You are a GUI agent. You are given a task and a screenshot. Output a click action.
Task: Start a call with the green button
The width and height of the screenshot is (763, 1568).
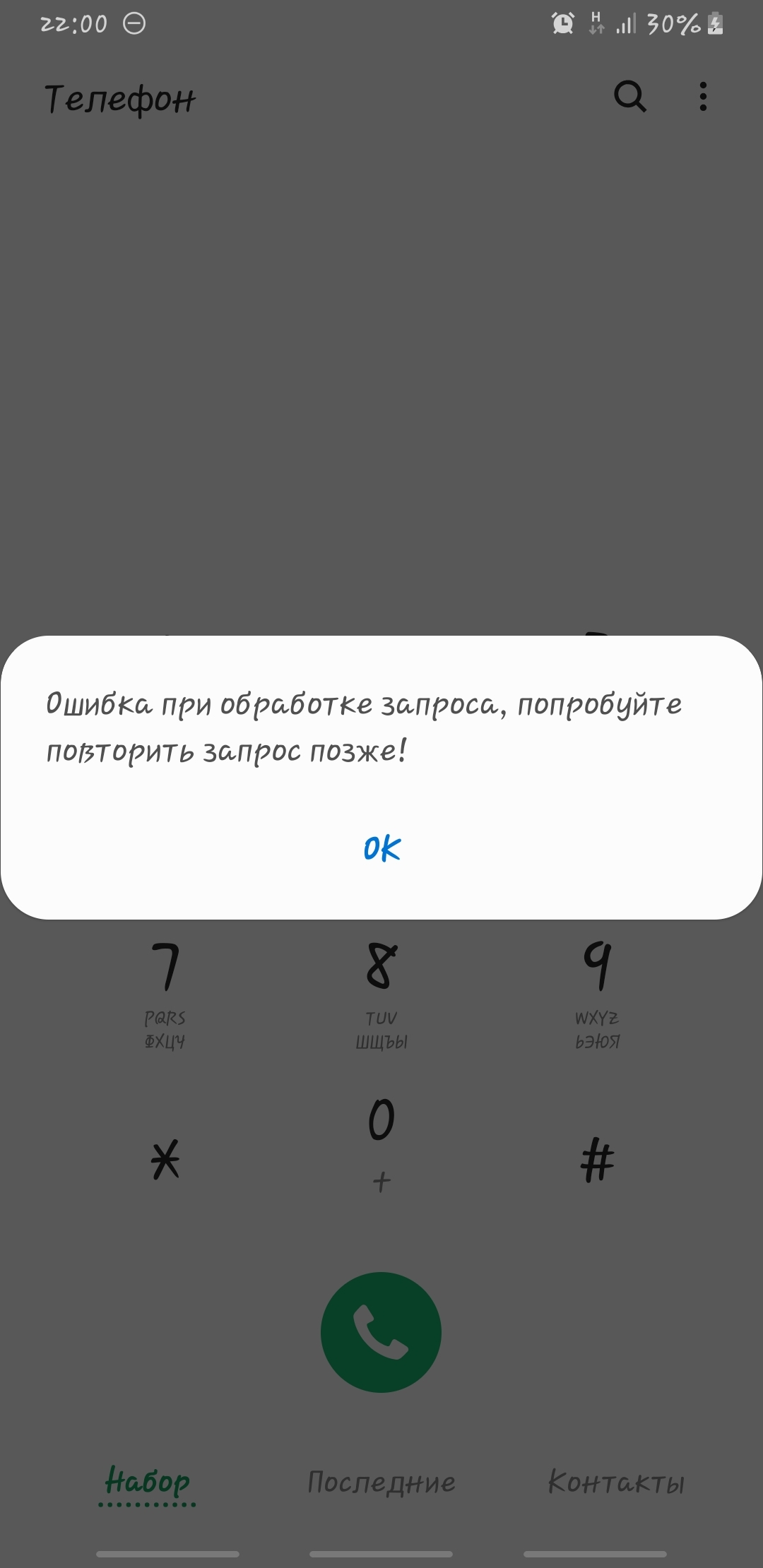381,1332
